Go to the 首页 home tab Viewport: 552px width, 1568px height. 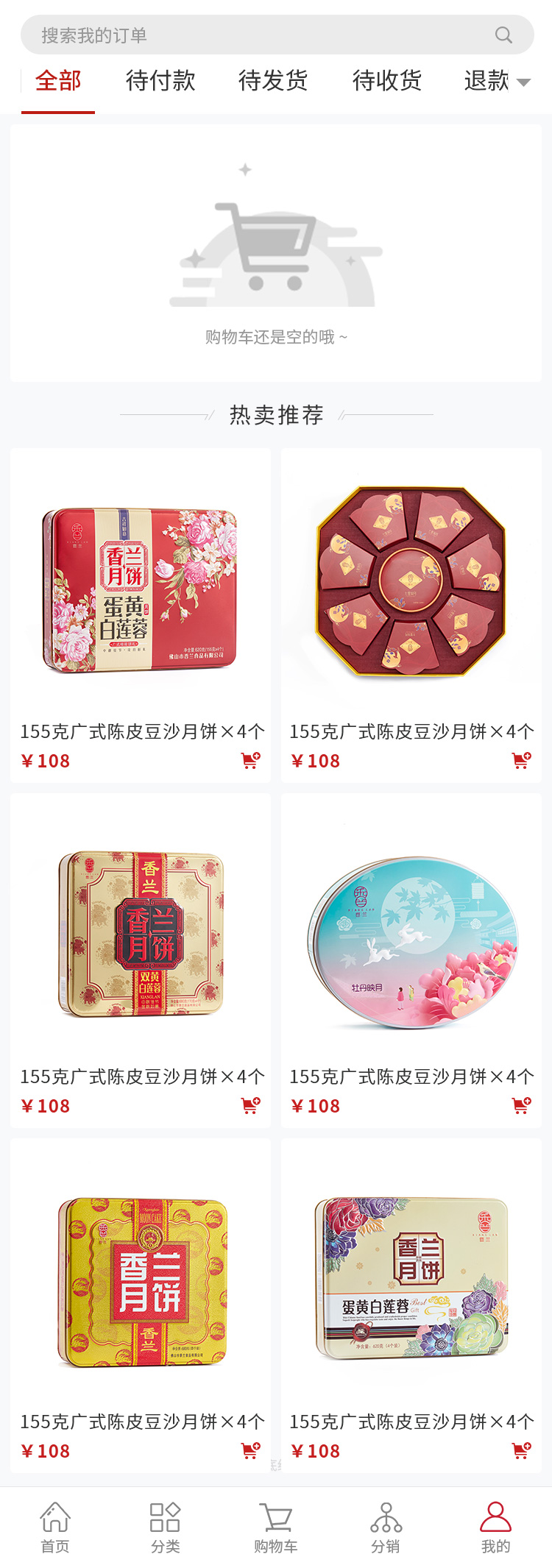pos(55,1528)
